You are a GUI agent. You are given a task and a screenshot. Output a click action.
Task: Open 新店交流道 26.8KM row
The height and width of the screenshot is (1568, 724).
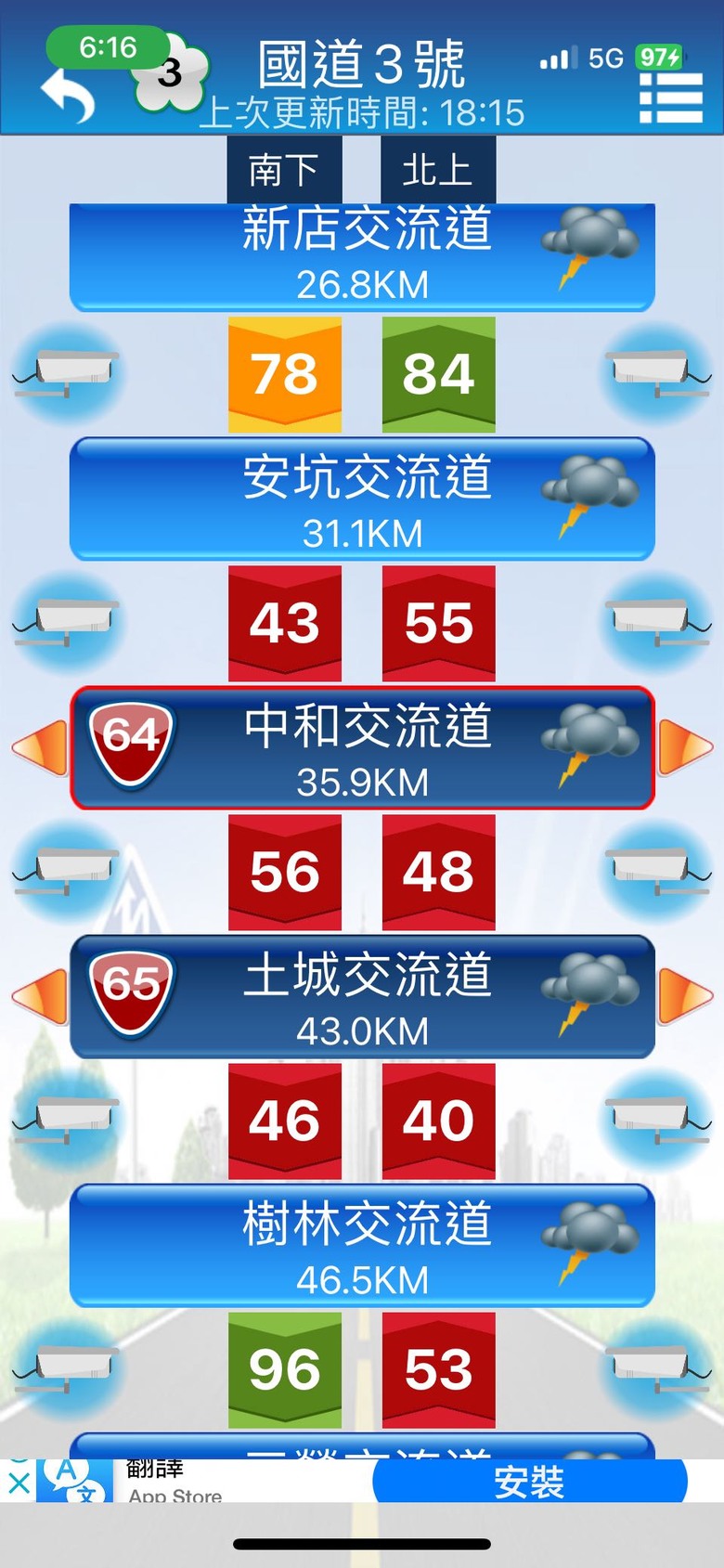click(x=362, y=257)
